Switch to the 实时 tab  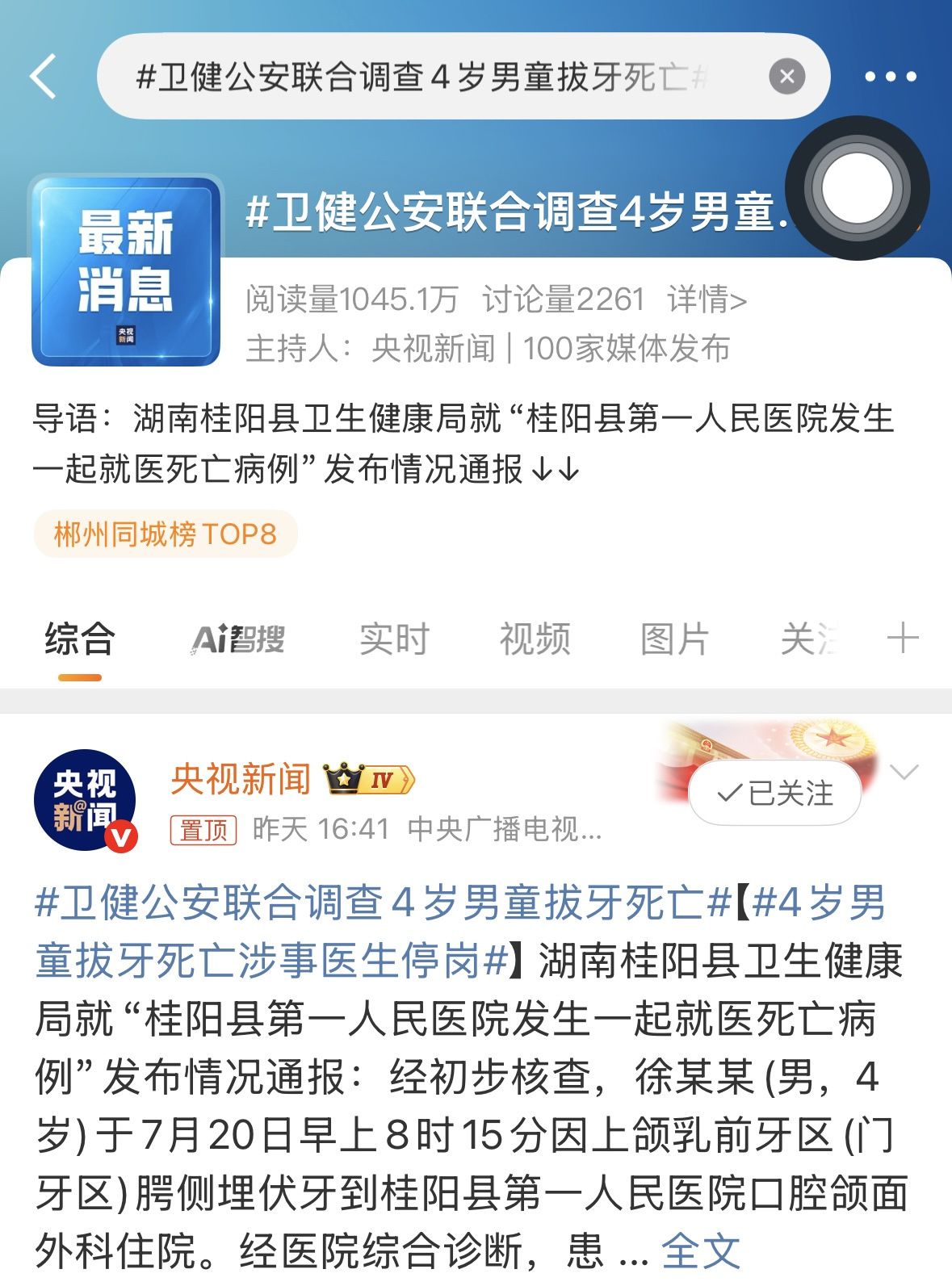point(393,639)
